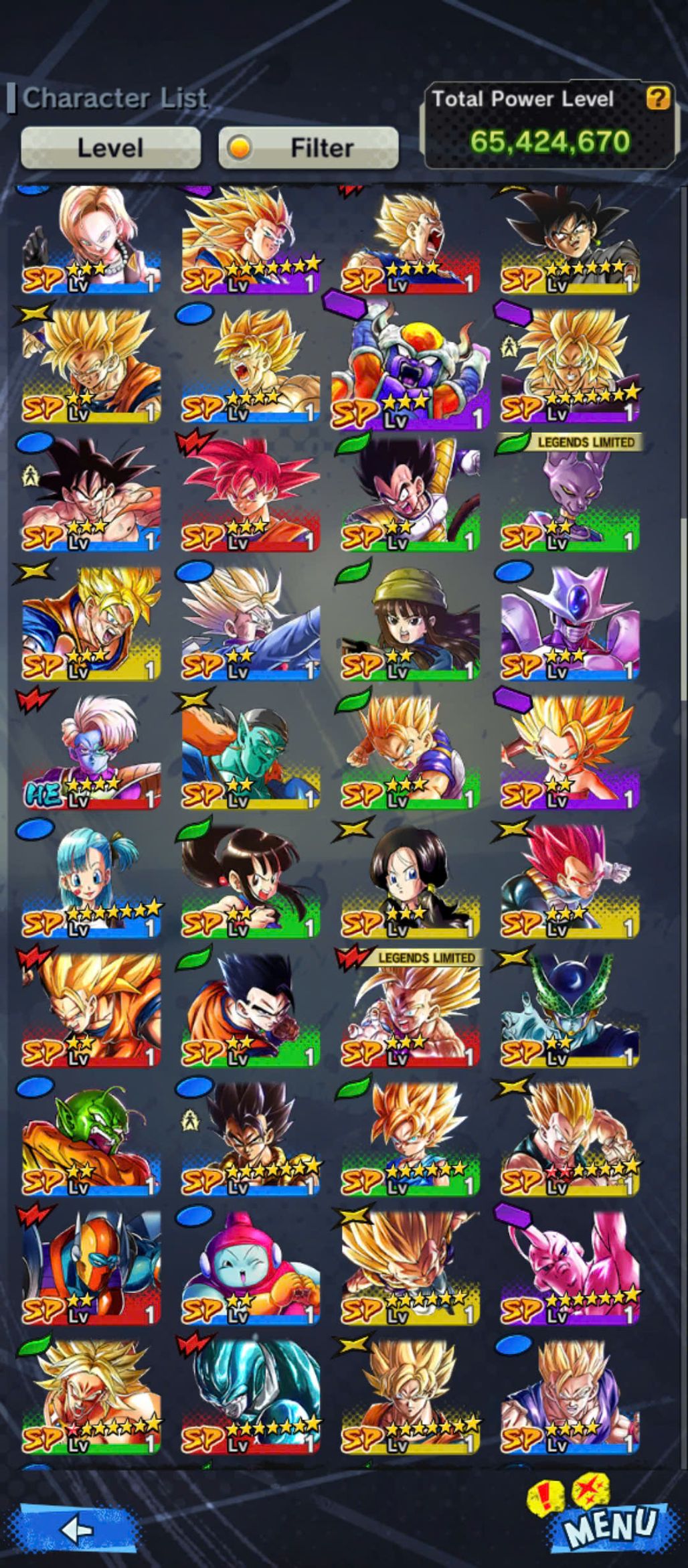Select the Super Saiyan God red-haired Goku card
688x1568 pixels.
tap(251, 495)
